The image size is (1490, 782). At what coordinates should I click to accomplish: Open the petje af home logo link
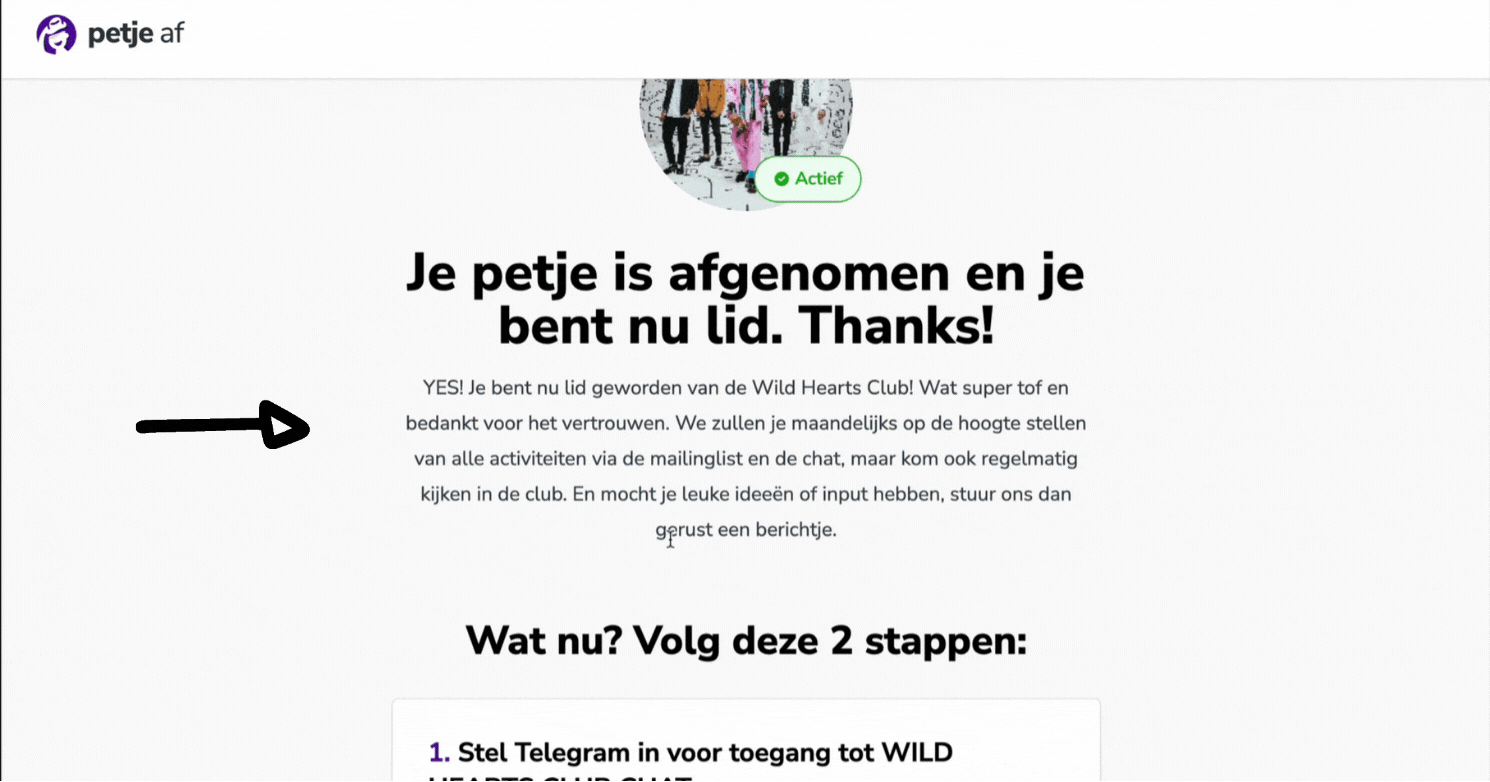[110, 35]
